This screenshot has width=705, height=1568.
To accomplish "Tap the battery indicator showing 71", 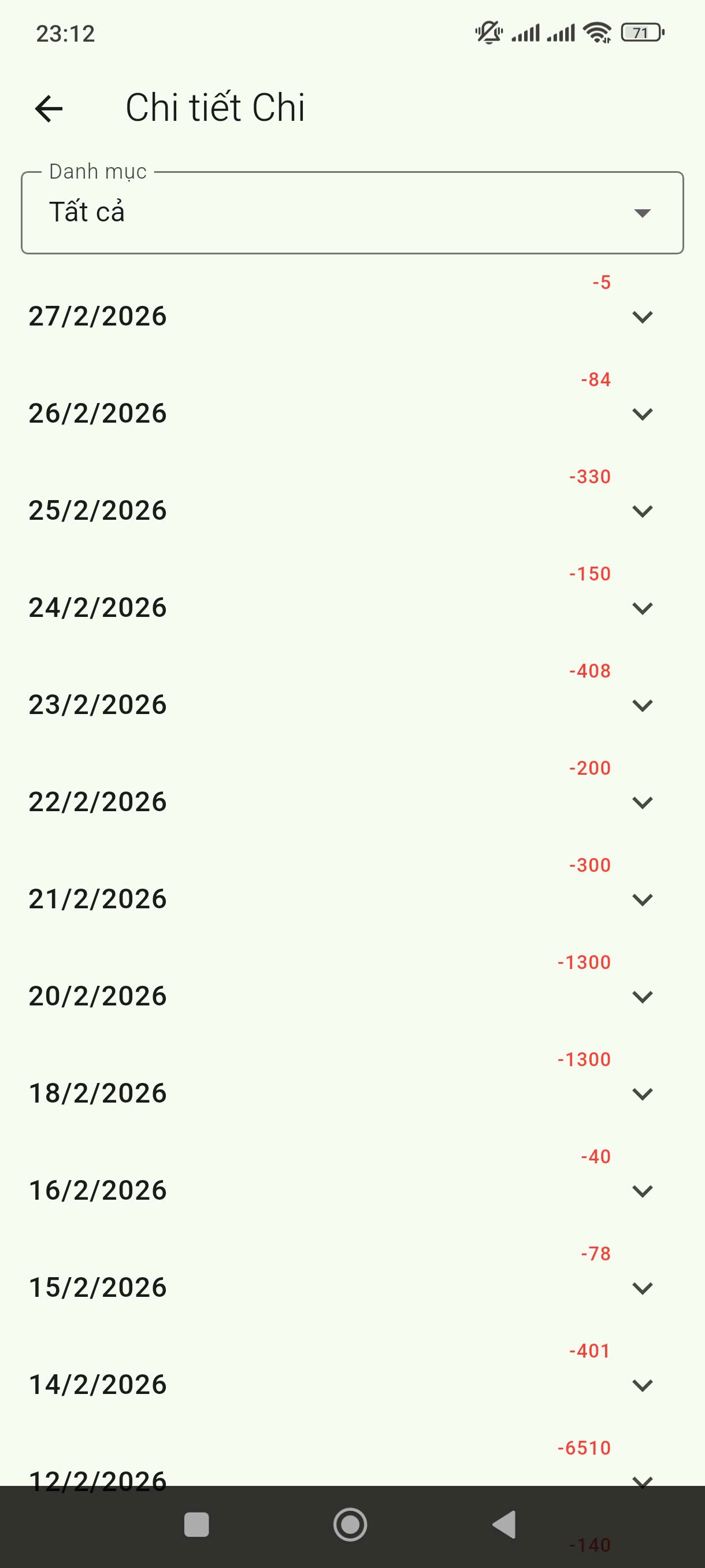I will pyautogui.click(x=640, y=32).
